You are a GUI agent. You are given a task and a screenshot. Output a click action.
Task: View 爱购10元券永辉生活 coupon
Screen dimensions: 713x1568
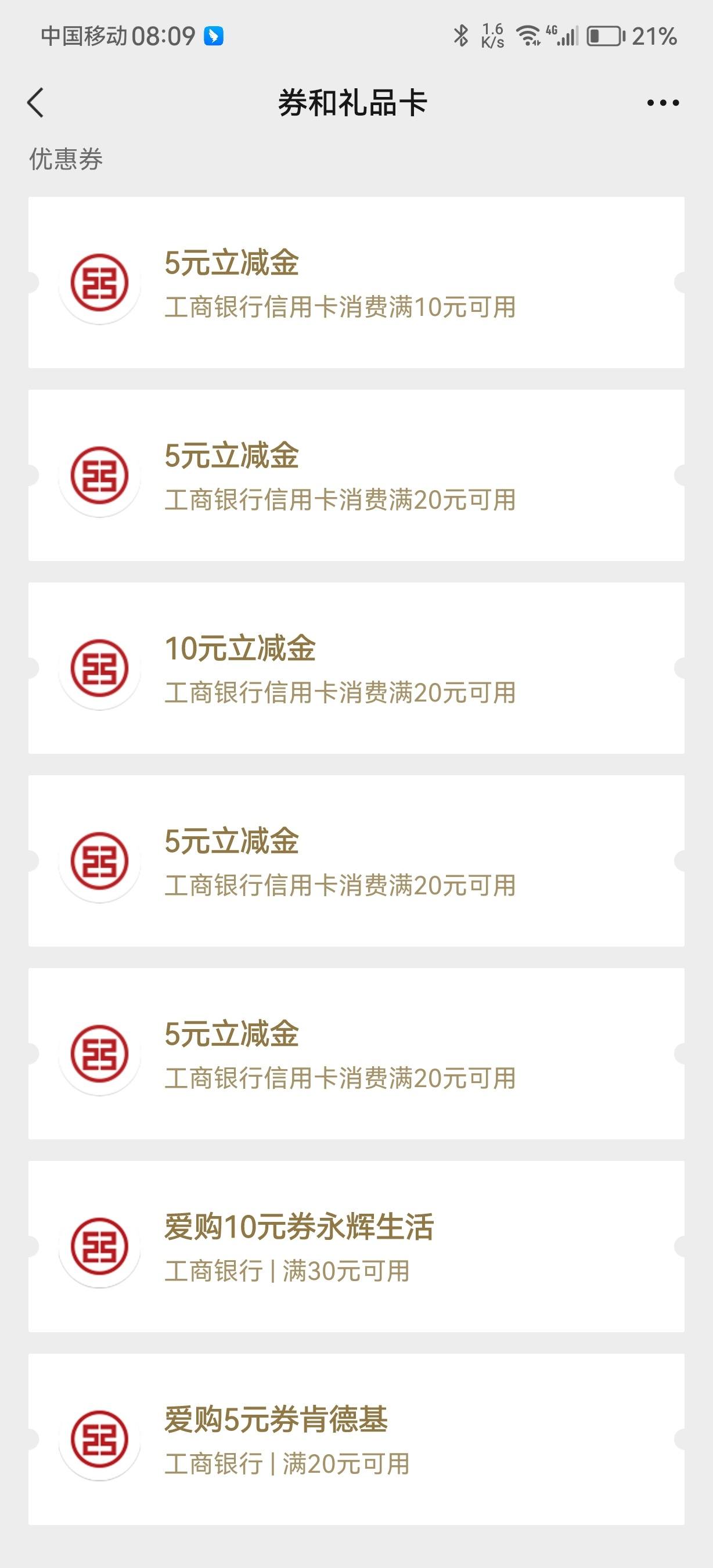point(356,1246)
